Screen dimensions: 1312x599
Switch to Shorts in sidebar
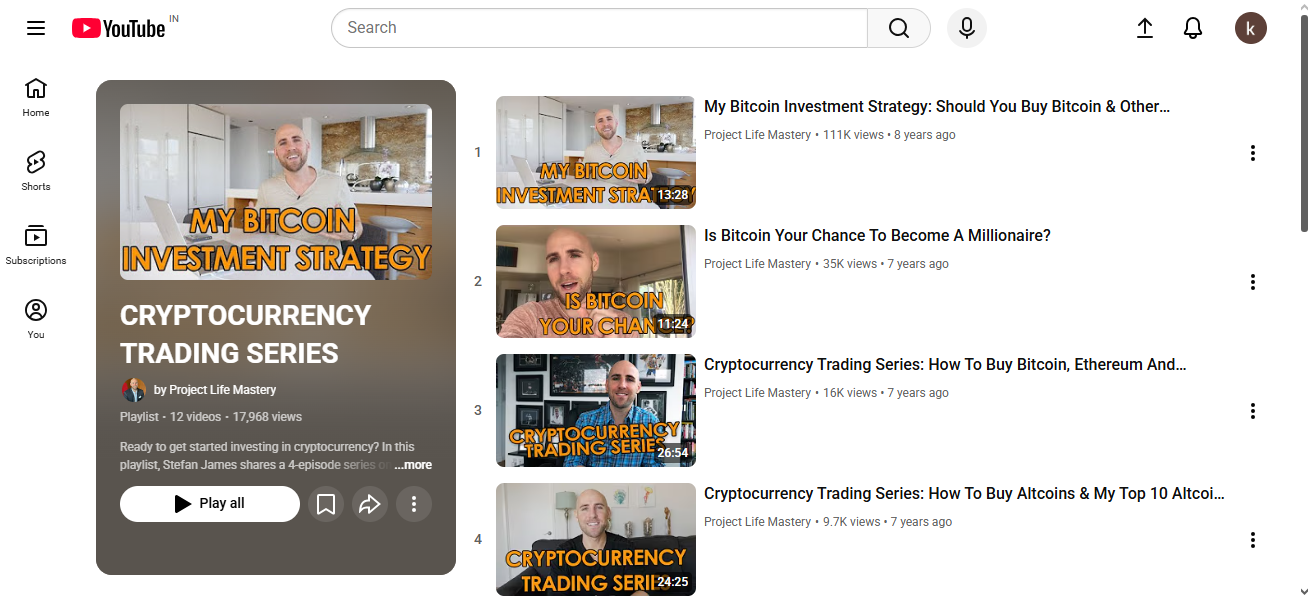point(36,171)
